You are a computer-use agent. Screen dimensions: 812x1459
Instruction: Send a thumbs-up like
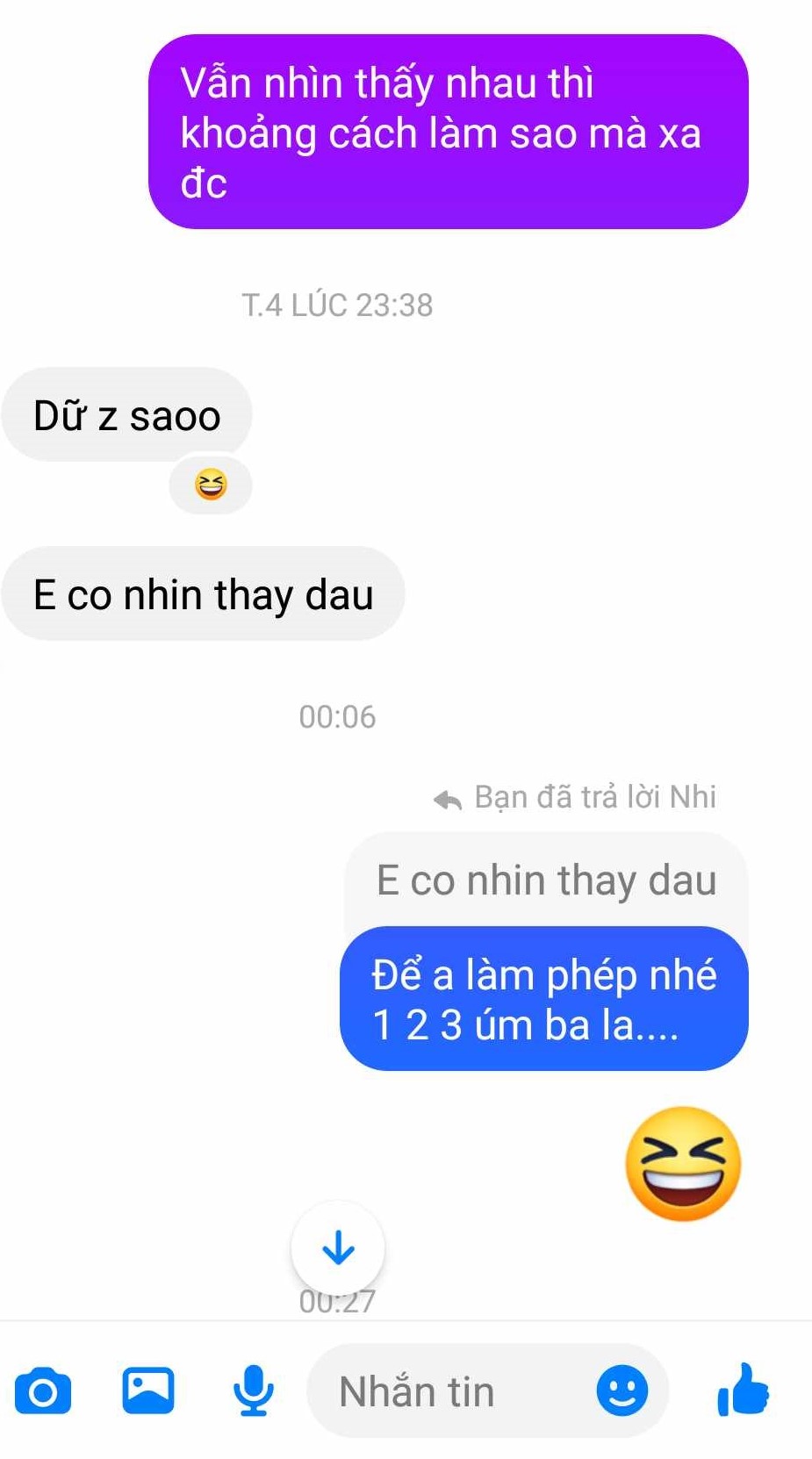[743, 1391]
